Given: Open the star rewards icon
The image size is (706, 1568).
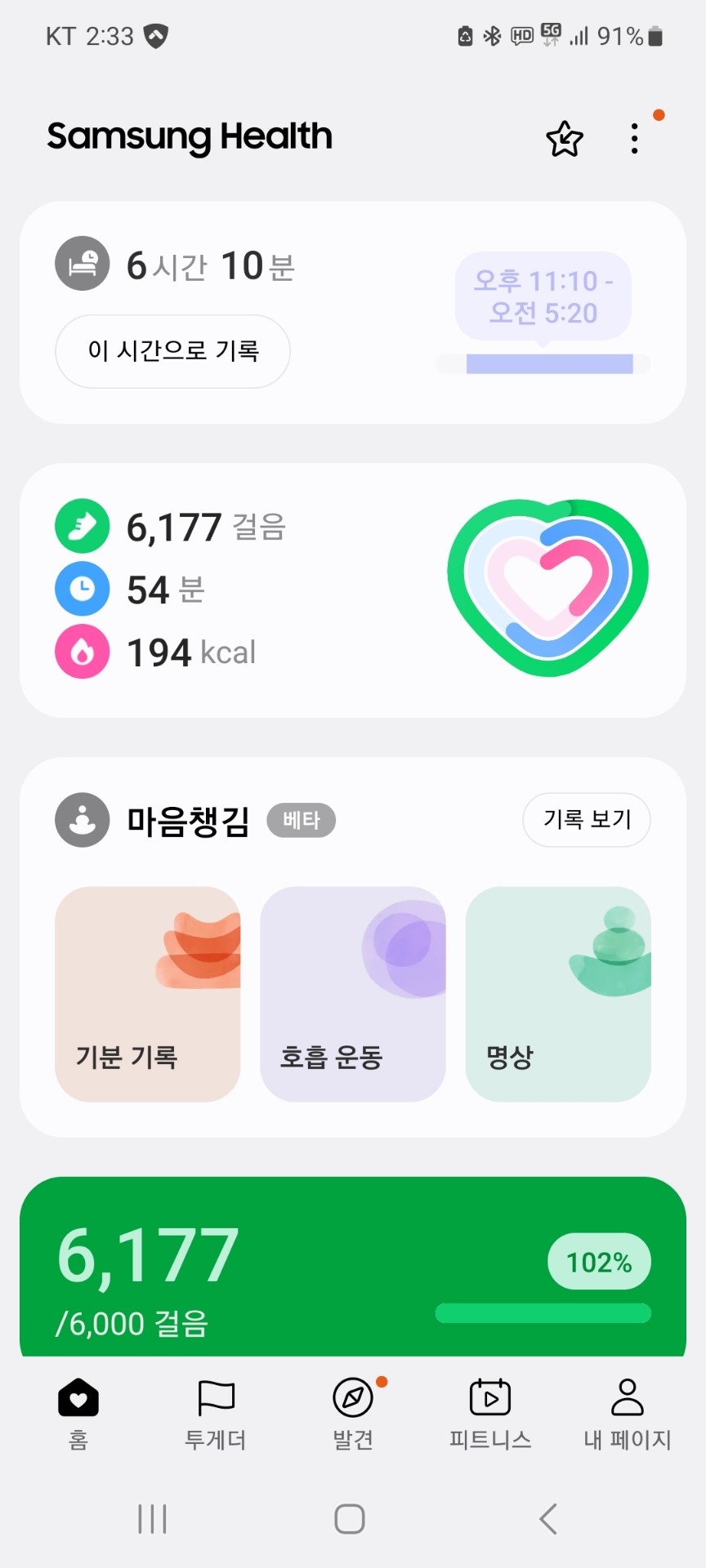Looking at the screenshot, I should click(564, 139).
